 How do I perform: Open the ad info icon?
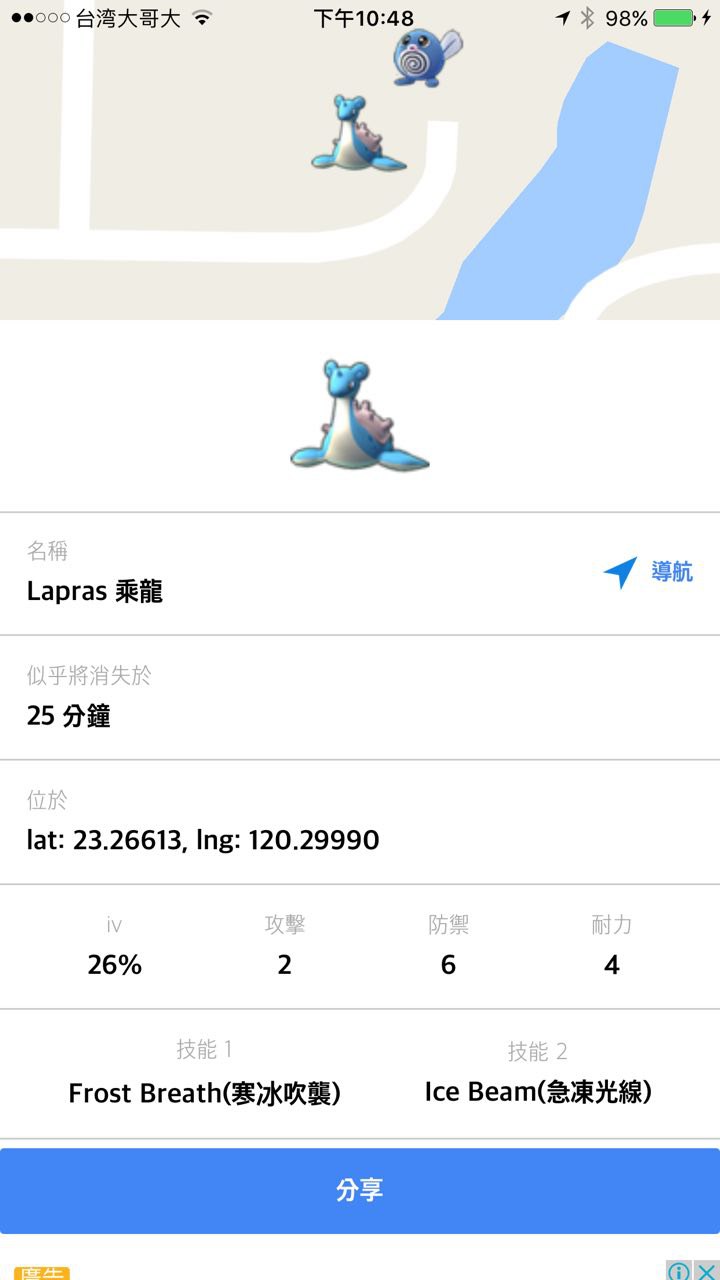click(679, 1271)
